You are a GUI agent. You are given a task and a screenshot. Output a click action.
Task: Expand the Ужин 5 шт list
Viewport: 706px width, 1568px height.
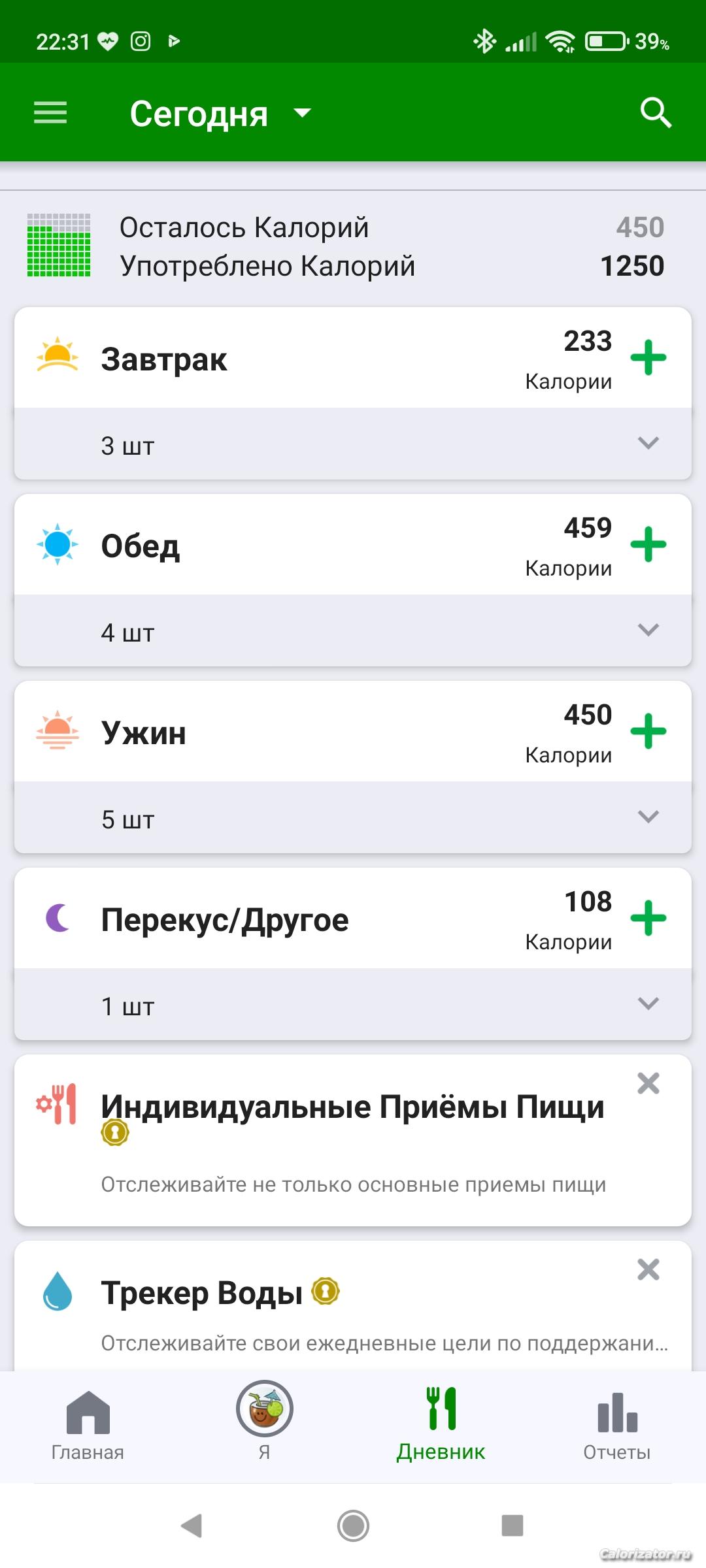pos(648,817)
